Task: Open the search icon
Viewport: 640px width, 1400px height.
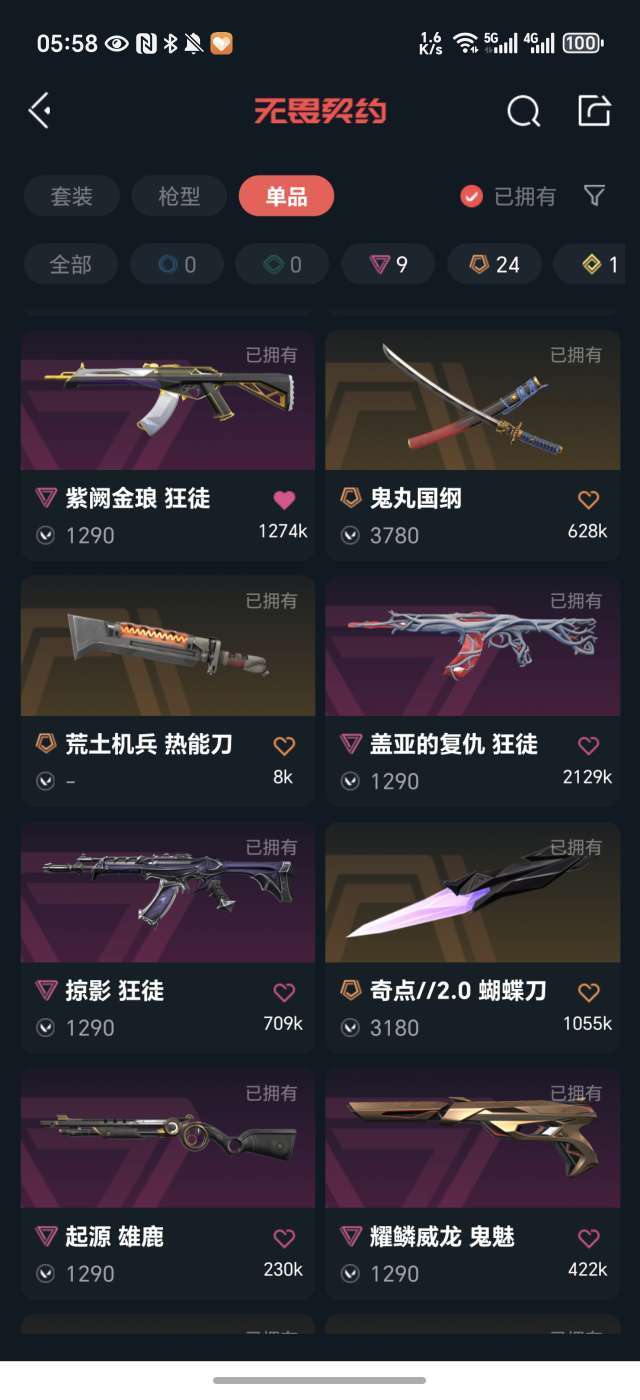Action: point(523,111)
